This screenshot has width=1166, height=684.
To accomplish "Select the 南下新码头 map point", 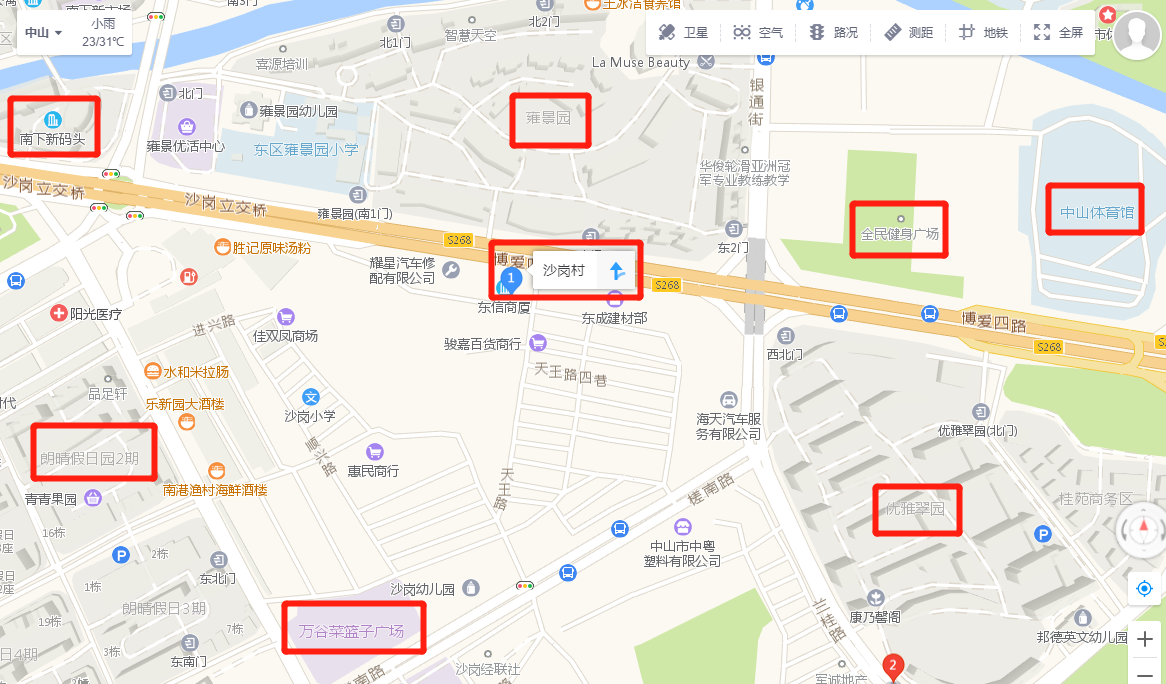I will pyautogui.click(x=54, y=121).
